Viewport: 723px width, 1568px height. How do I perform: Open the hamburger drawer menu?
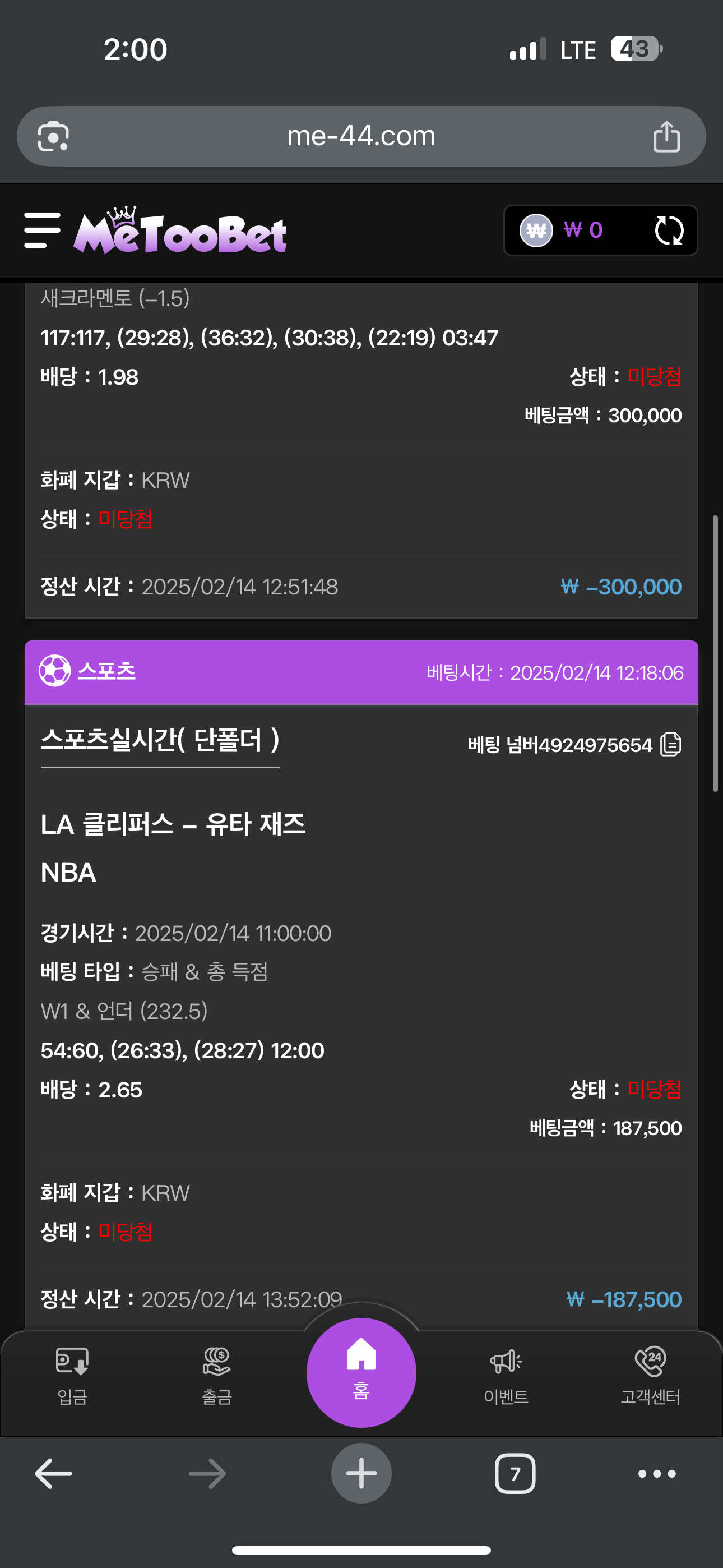click(42, 230)
